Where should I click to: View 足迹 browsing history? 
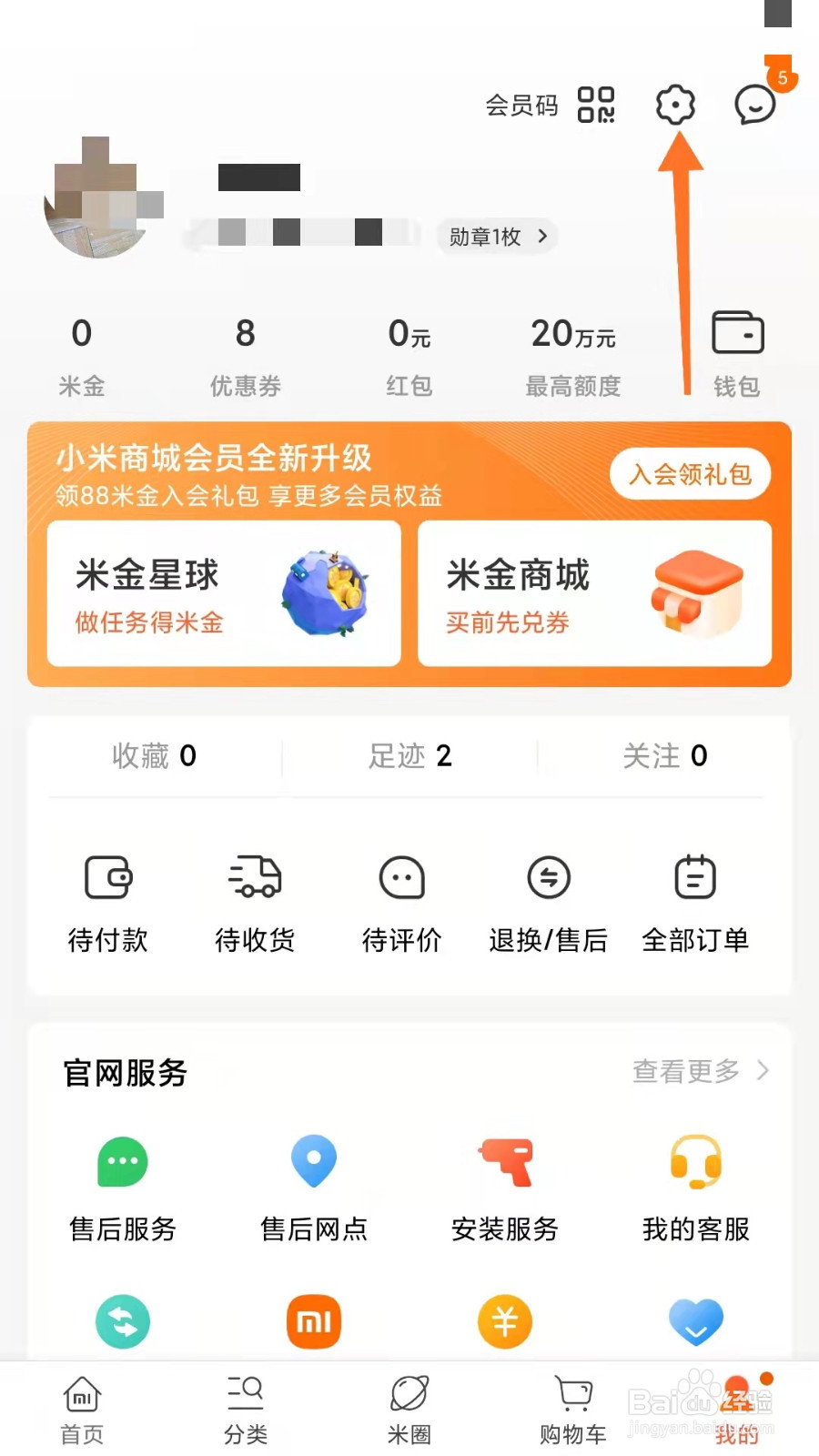pyautogui.click(x=409, y=755)
